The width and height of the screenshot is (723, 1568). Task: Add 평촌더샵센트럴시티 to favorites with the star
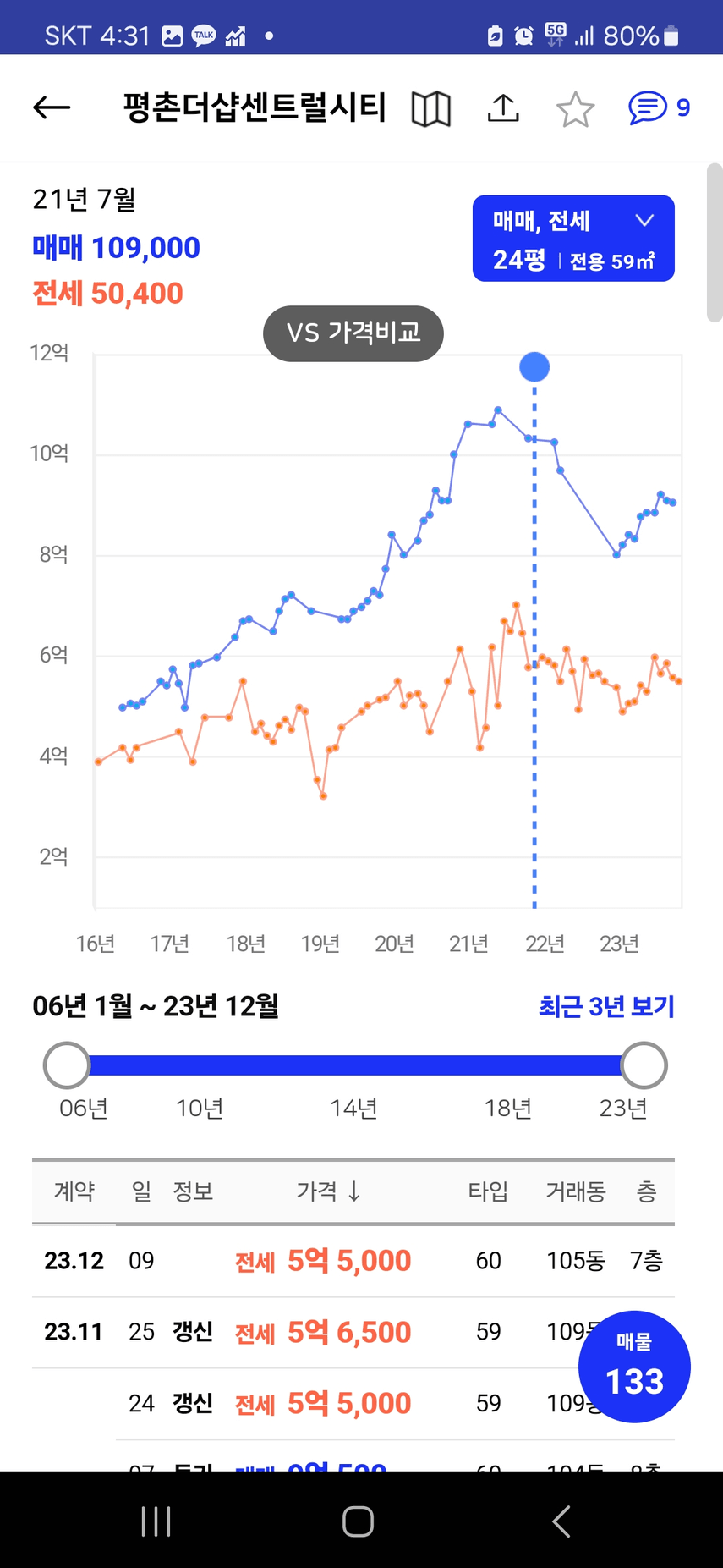[x=575, y=109]
